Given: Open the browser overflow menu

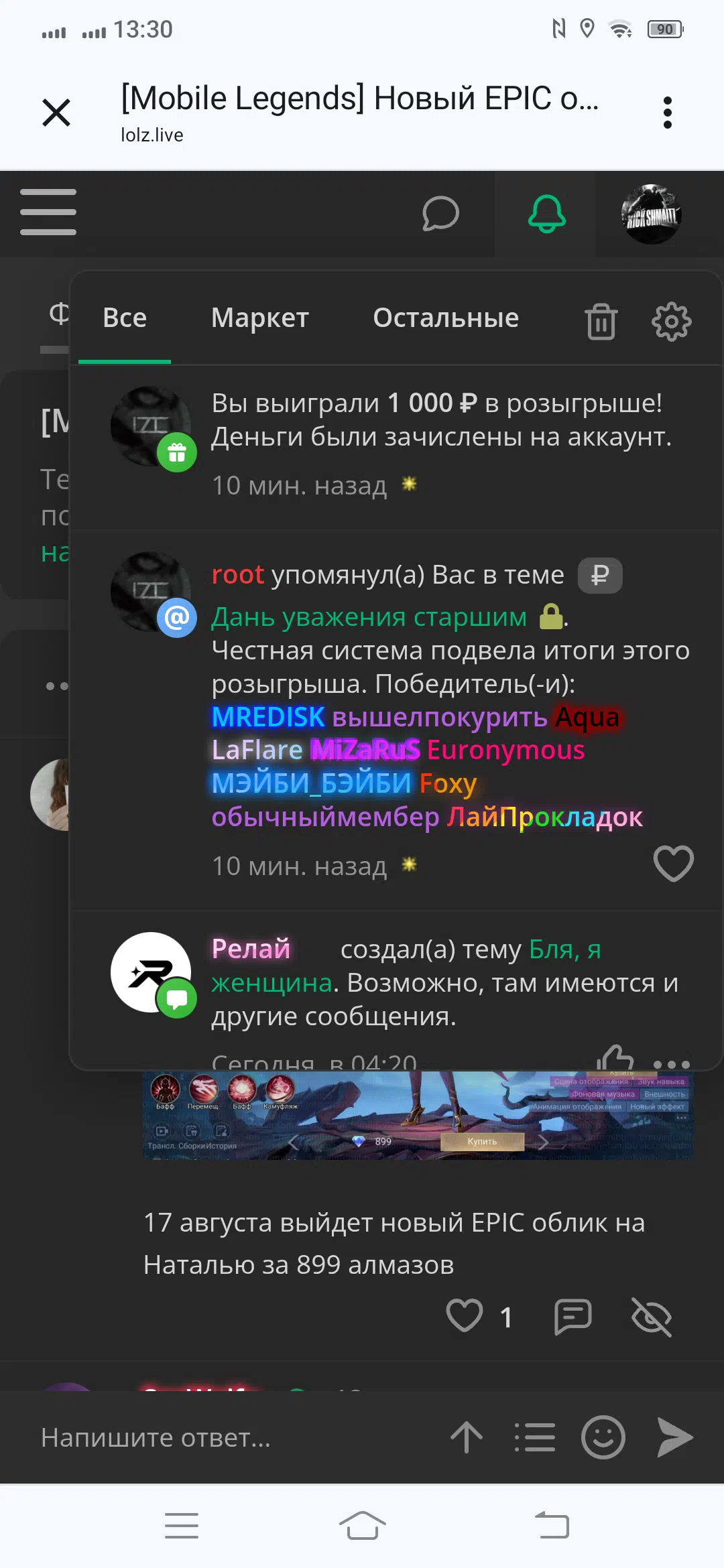Looking at the screenshot, I should [667, 113].
